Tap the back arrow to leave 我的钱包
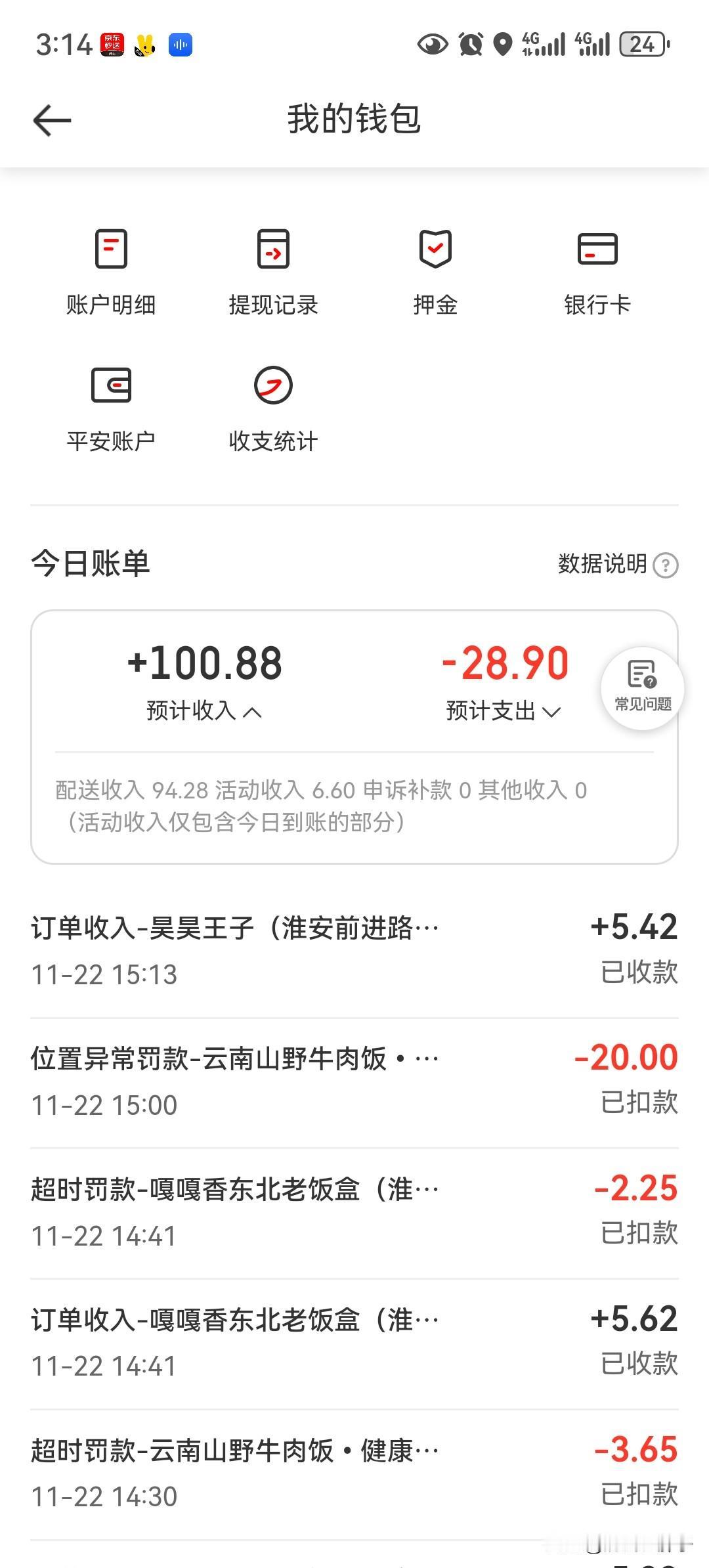709x1568 pixels. [x=51, y=120]
